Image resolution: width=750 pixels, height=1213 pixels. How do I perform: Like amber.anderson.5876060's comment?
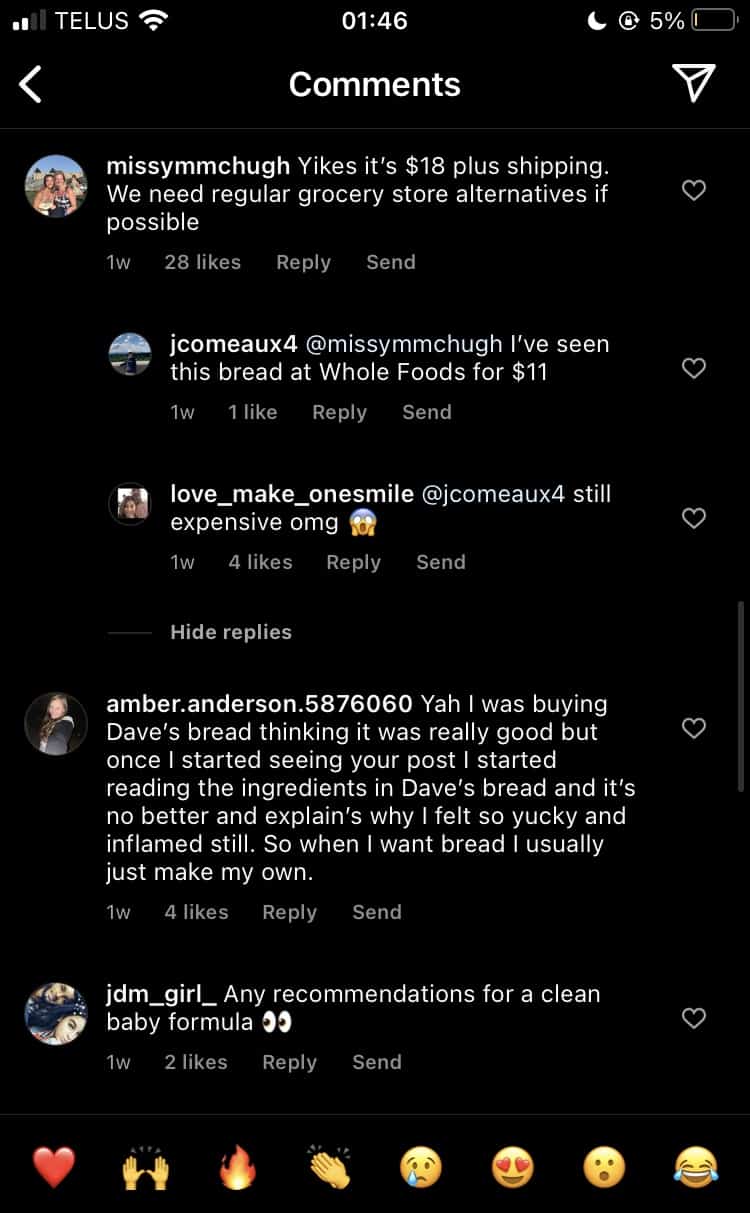tap(694, 728)
